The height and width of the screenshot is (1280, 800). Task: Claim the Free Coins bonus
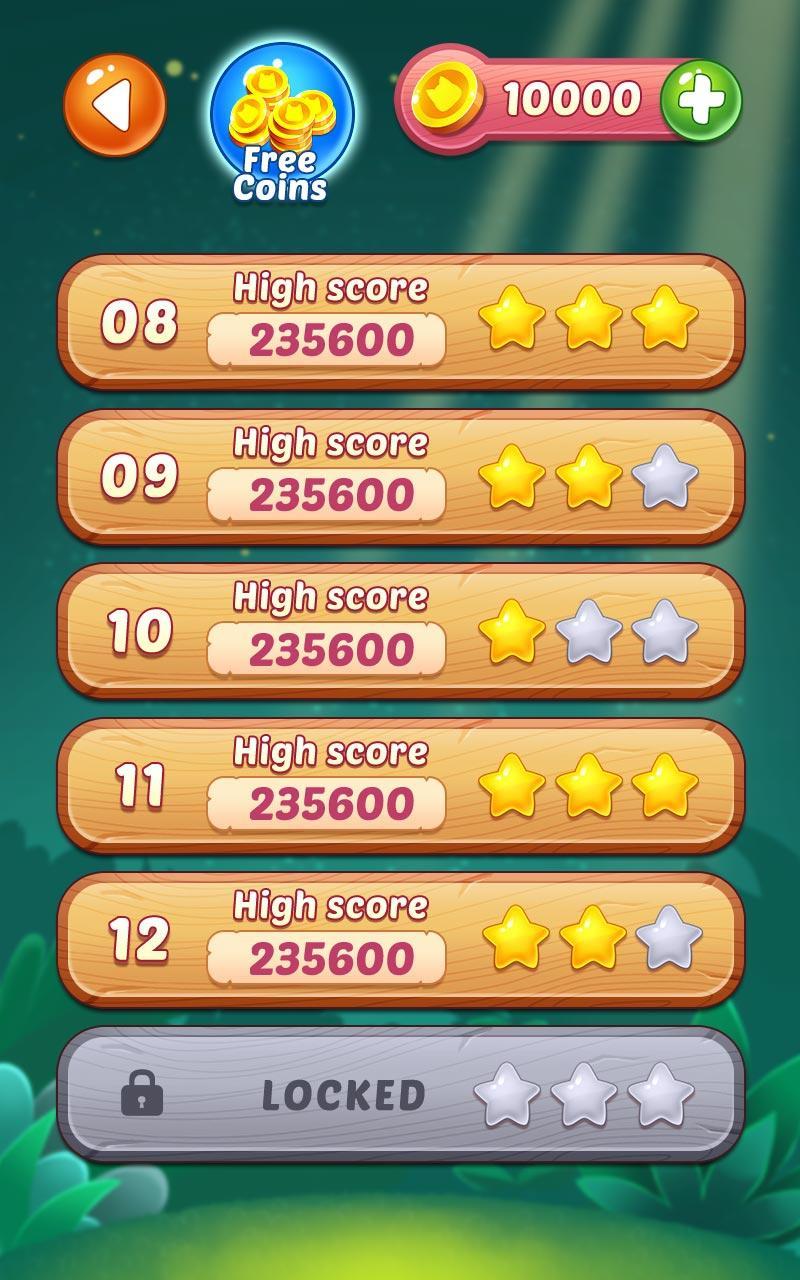(281, 120)
